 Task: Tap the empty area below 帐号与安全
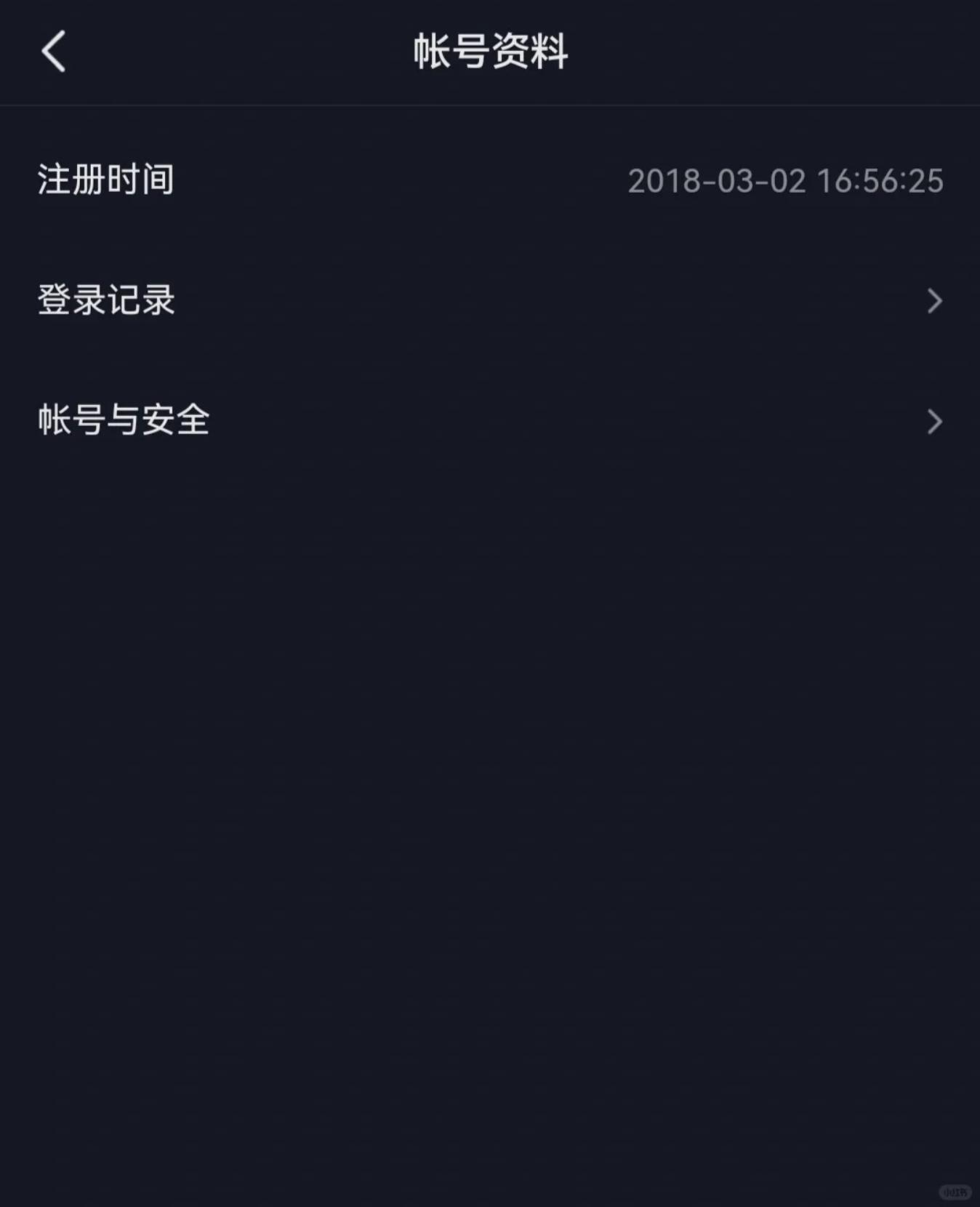(490, 727)
